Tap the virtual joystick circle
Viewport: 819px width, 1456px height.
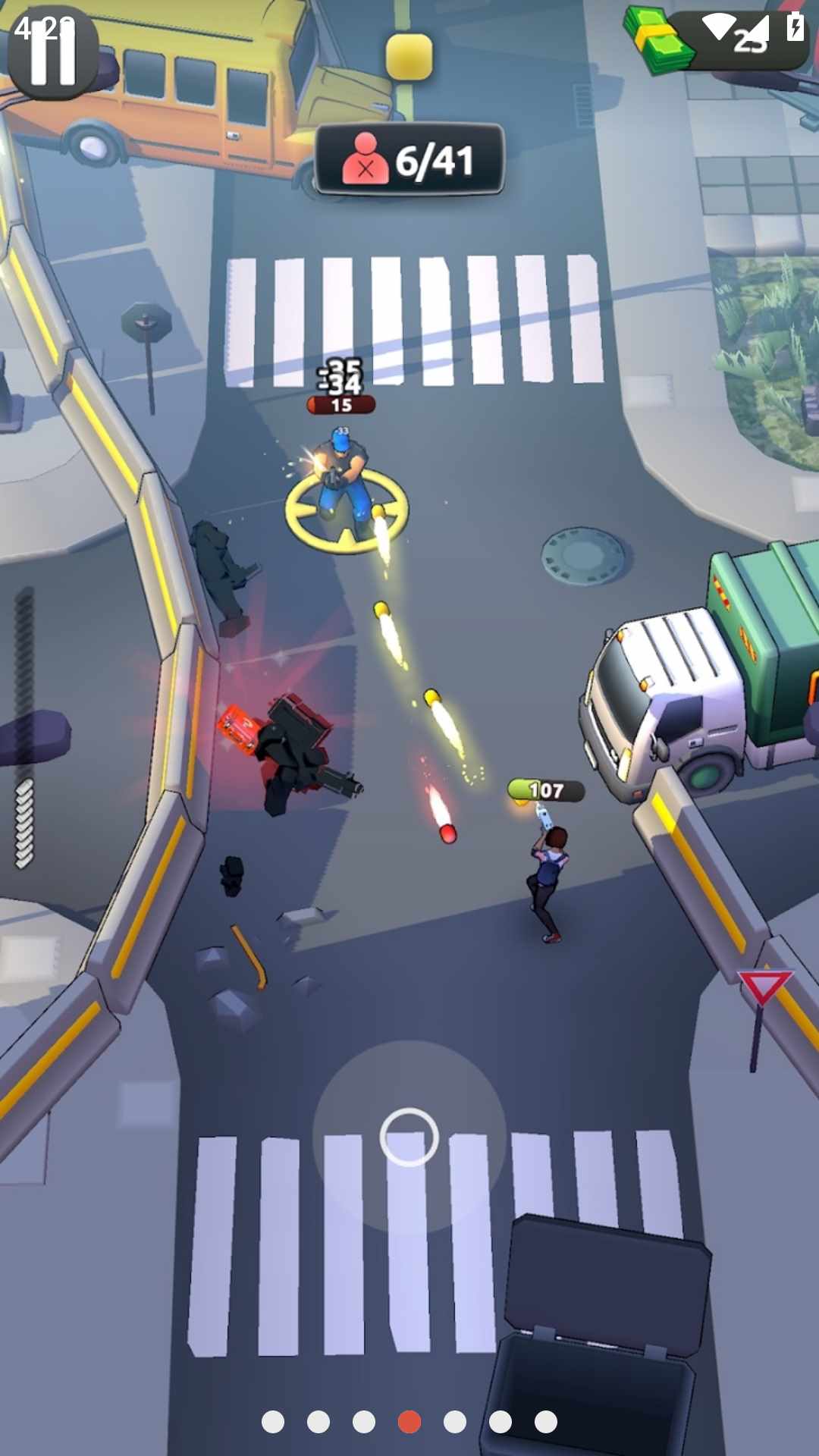point(409,1137)
